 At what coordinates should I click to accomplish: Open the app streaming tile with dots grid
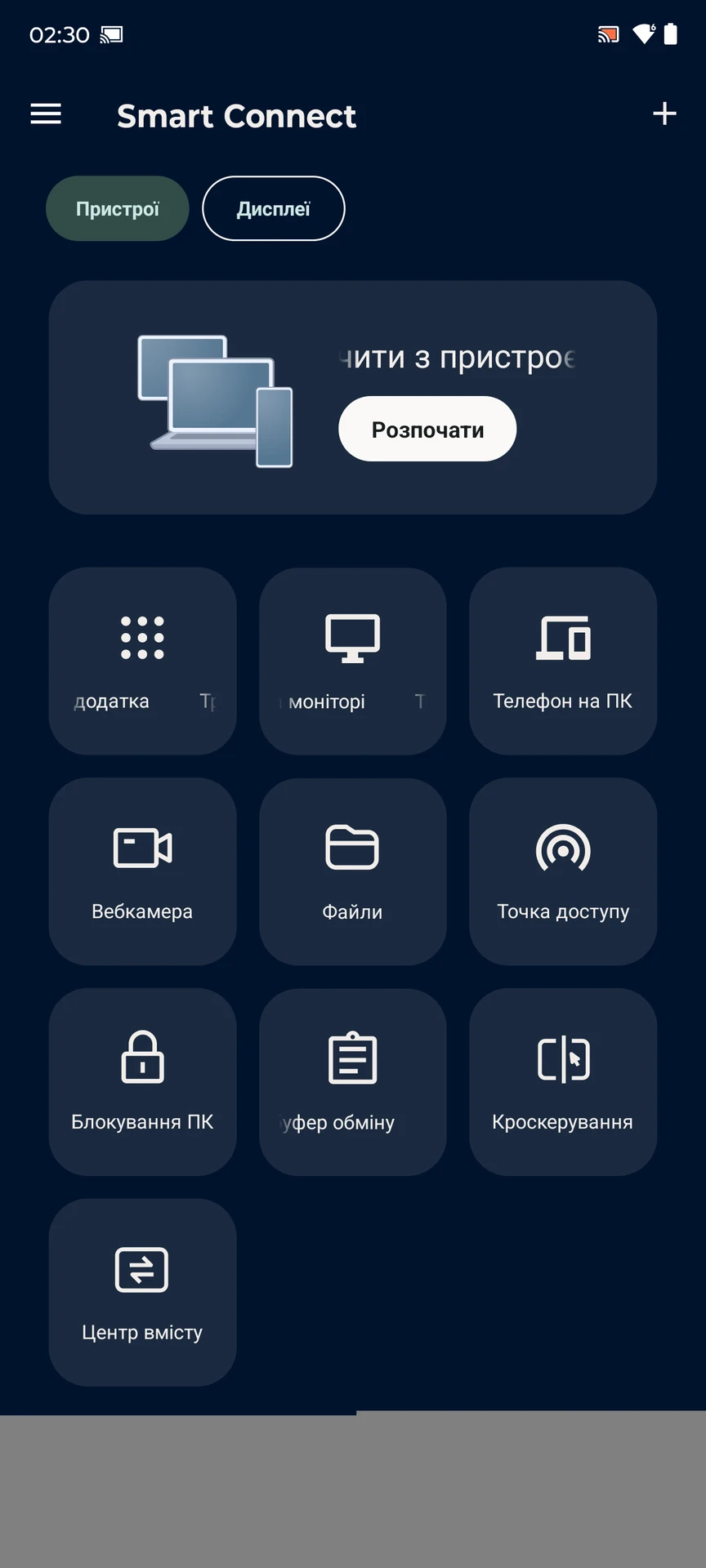pos(143,661)
